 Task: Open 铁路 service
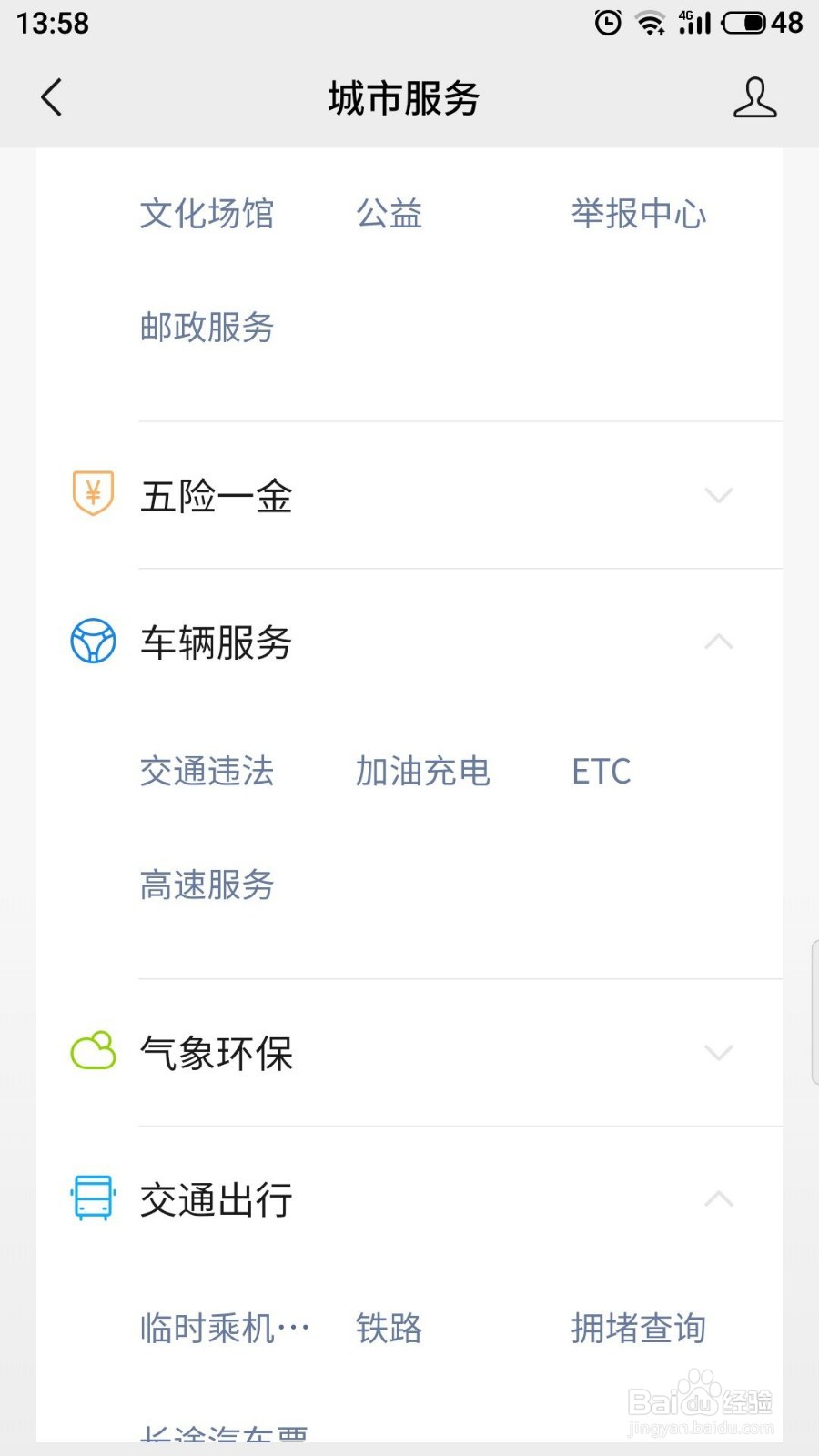click(x=389, y=1329)
